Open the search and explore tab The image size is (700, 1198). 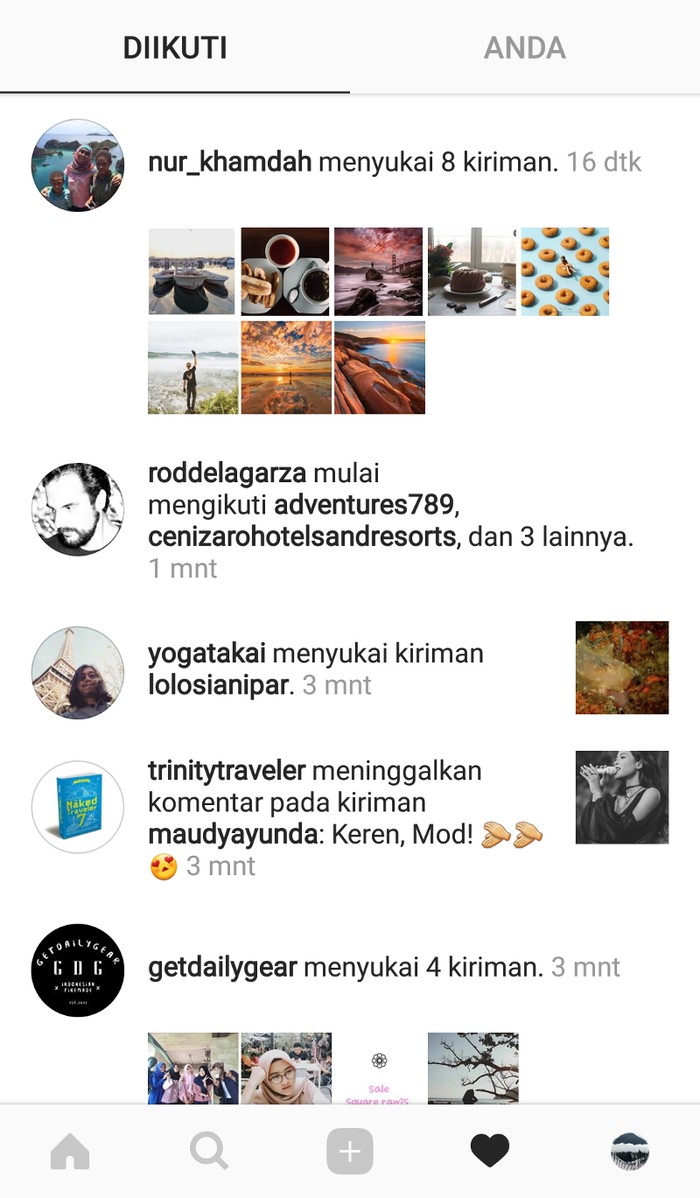tap(209, 1152)
